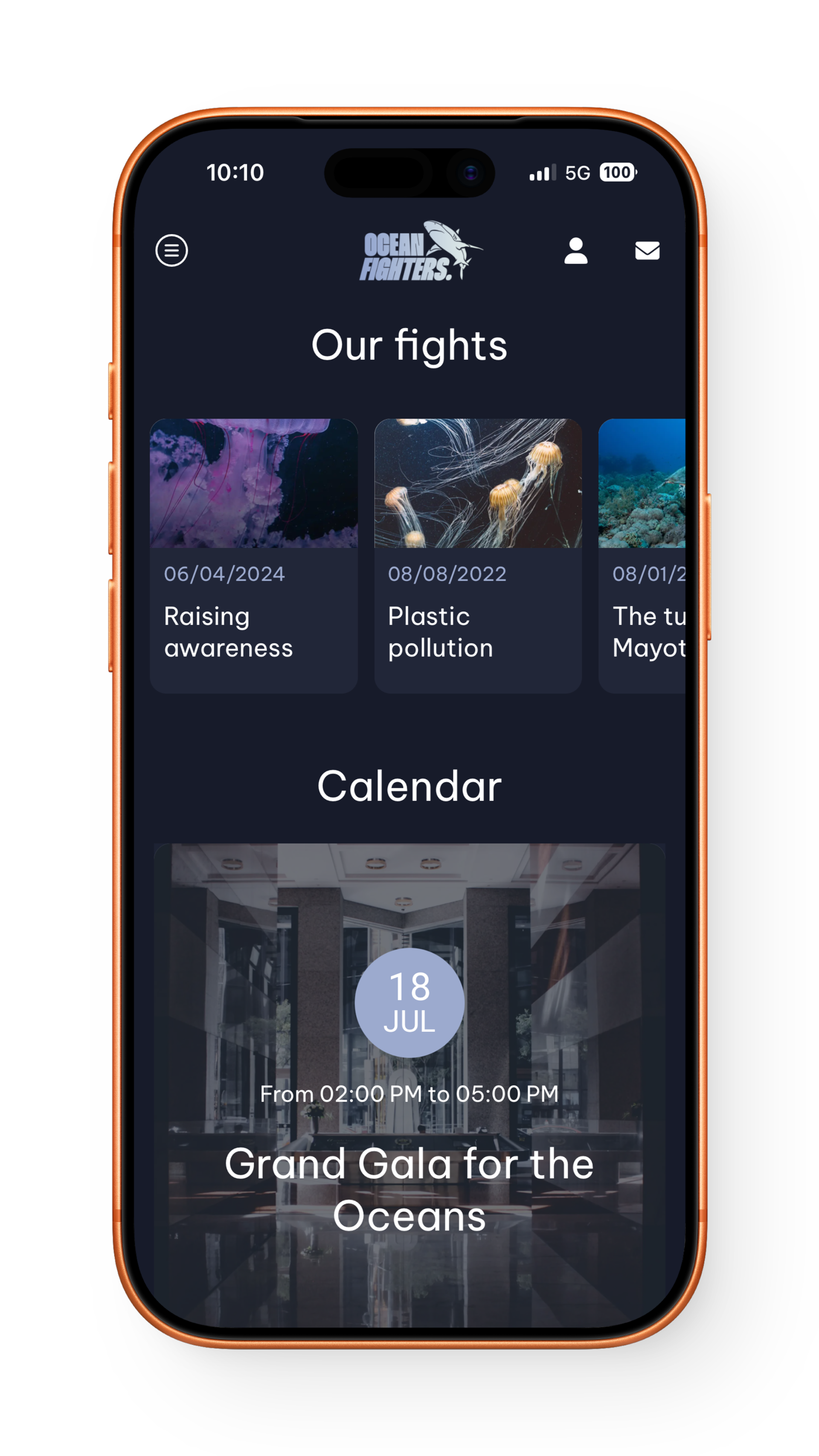View the Plastic pollution fight card
The image size is (819, 1456).
point(478,555)
